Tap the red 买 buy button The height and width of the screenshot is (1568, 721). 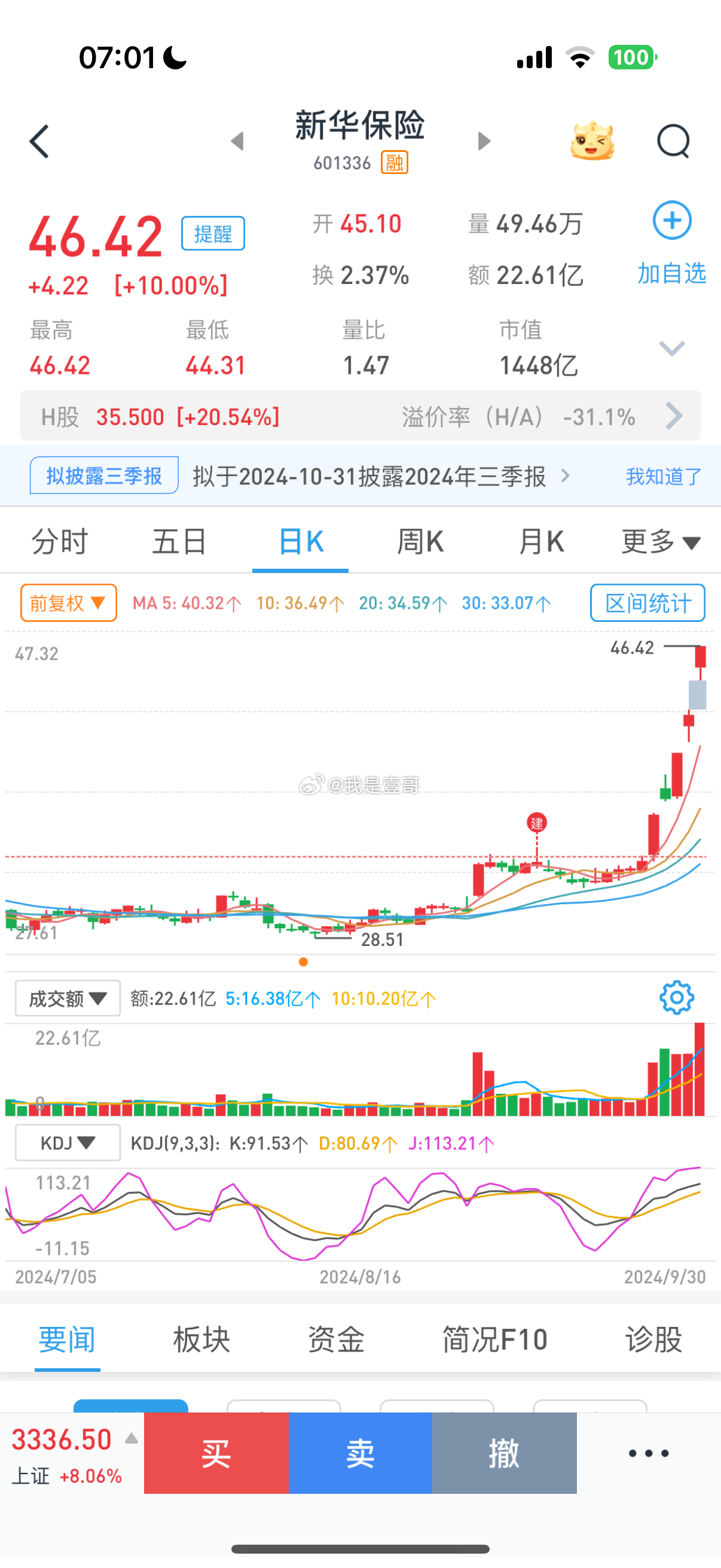pos(216,1454)
